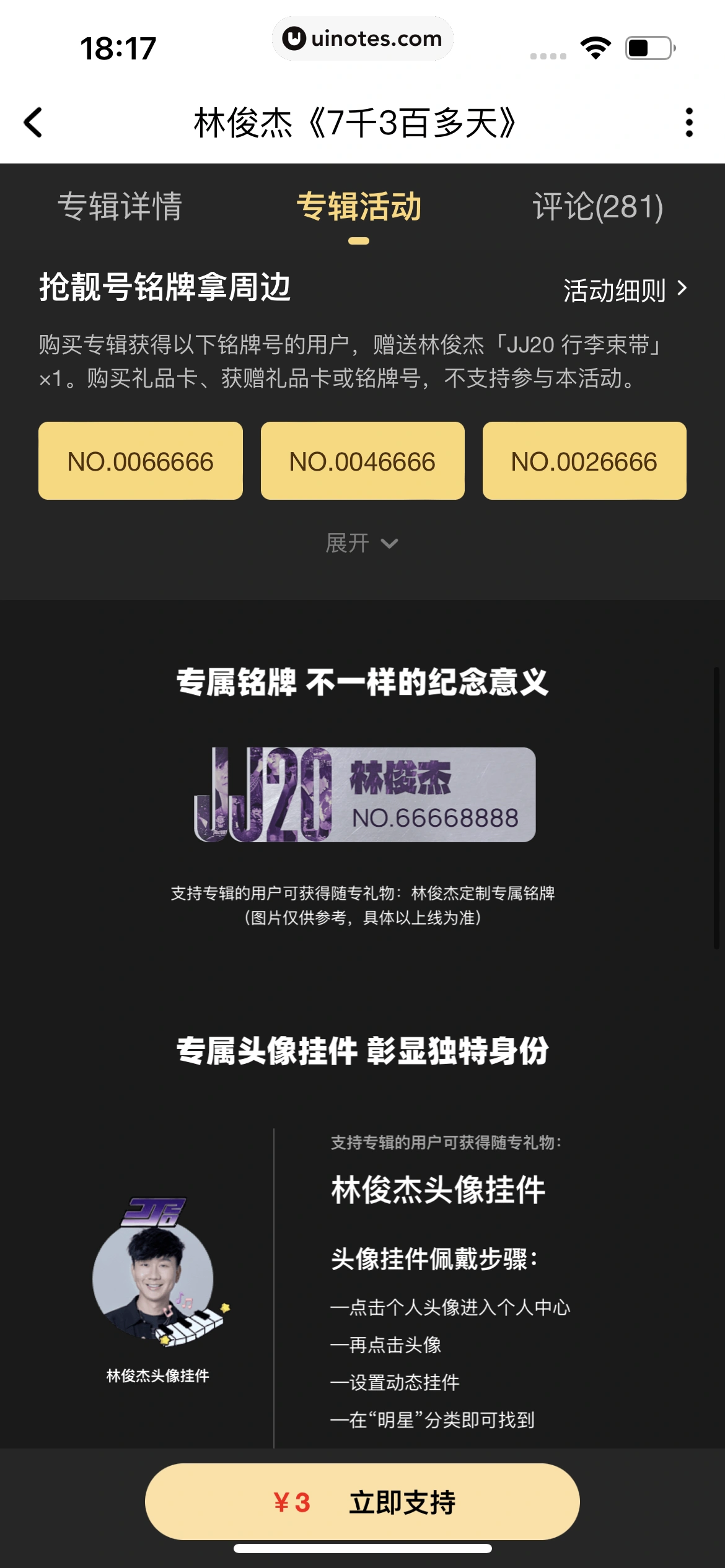Expand the plate number list via 展开
The image size is (725, 1568).
362,543
